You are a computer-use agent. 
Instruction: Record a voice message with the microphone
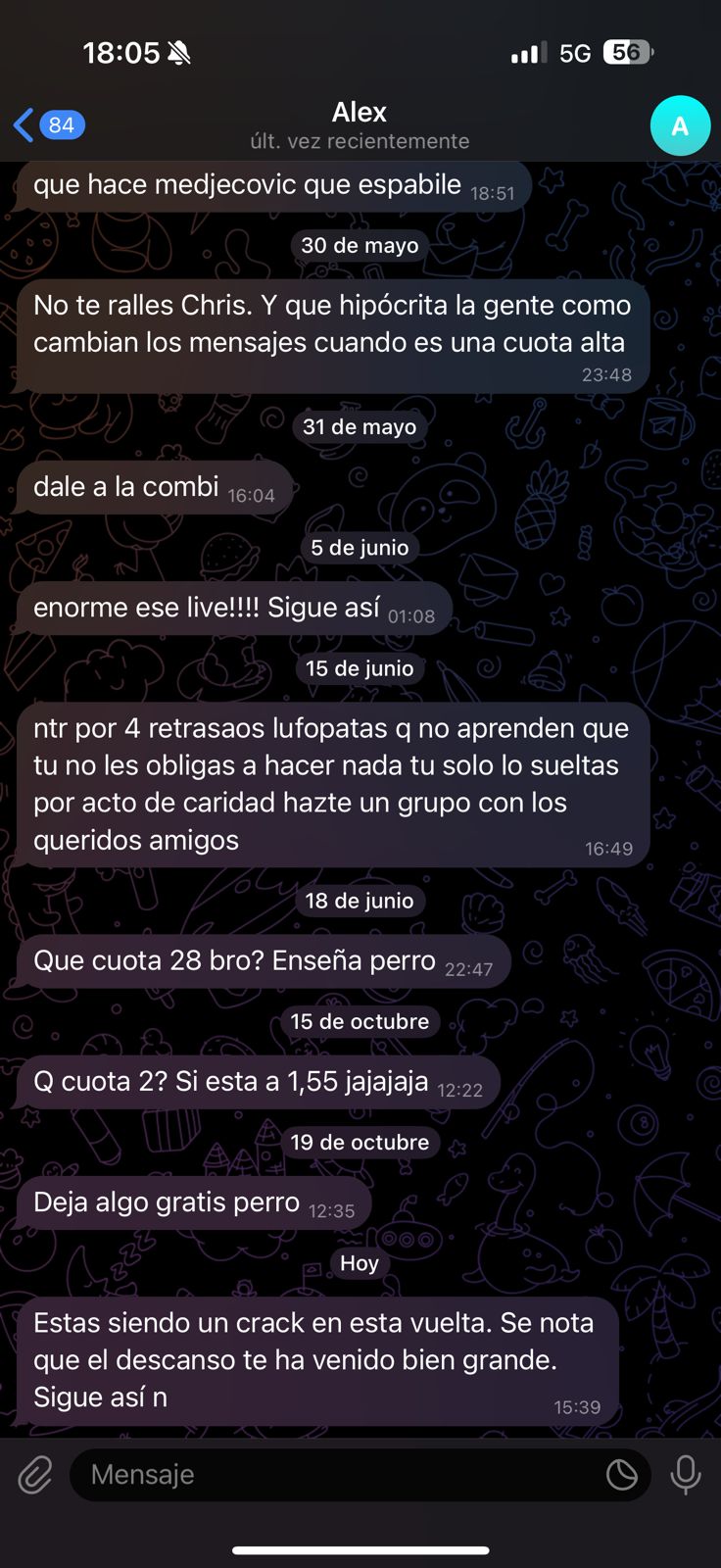(685, 1474)
